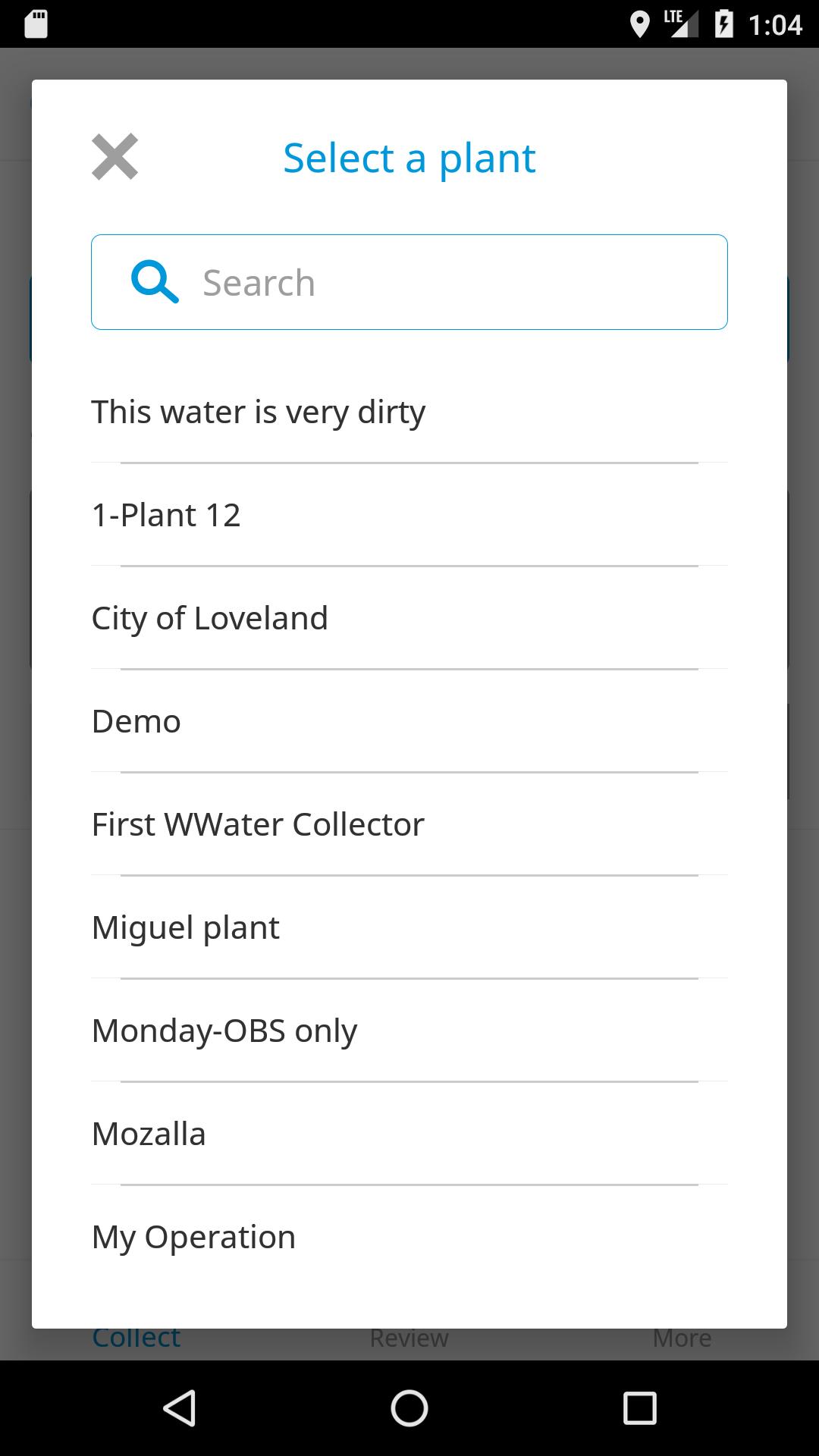Tap the system home button
This screenshot has width=819, height=1456.
409,1408
